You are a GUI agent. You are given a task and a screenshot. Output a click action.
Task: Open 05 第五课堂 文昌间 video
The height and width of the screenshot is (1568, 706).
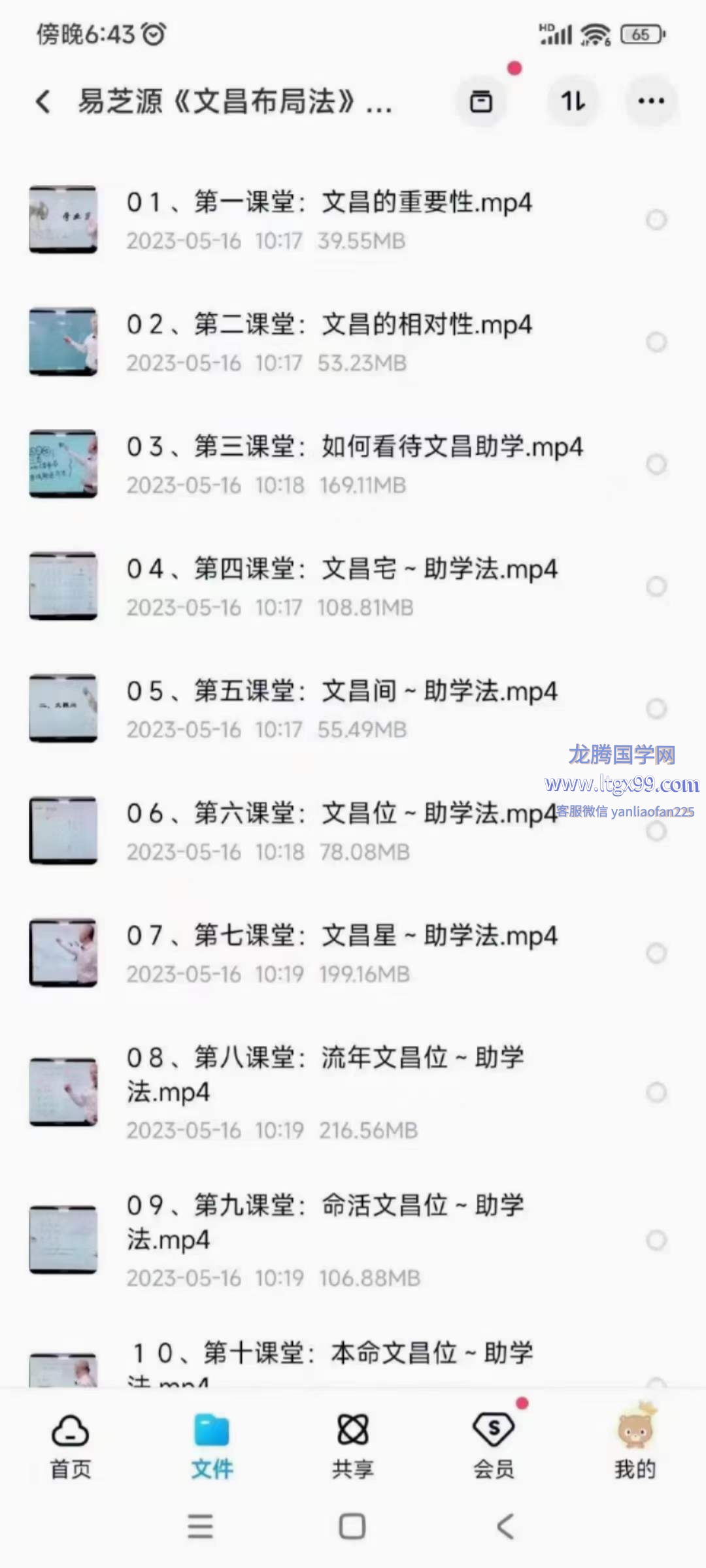[341, 709]
